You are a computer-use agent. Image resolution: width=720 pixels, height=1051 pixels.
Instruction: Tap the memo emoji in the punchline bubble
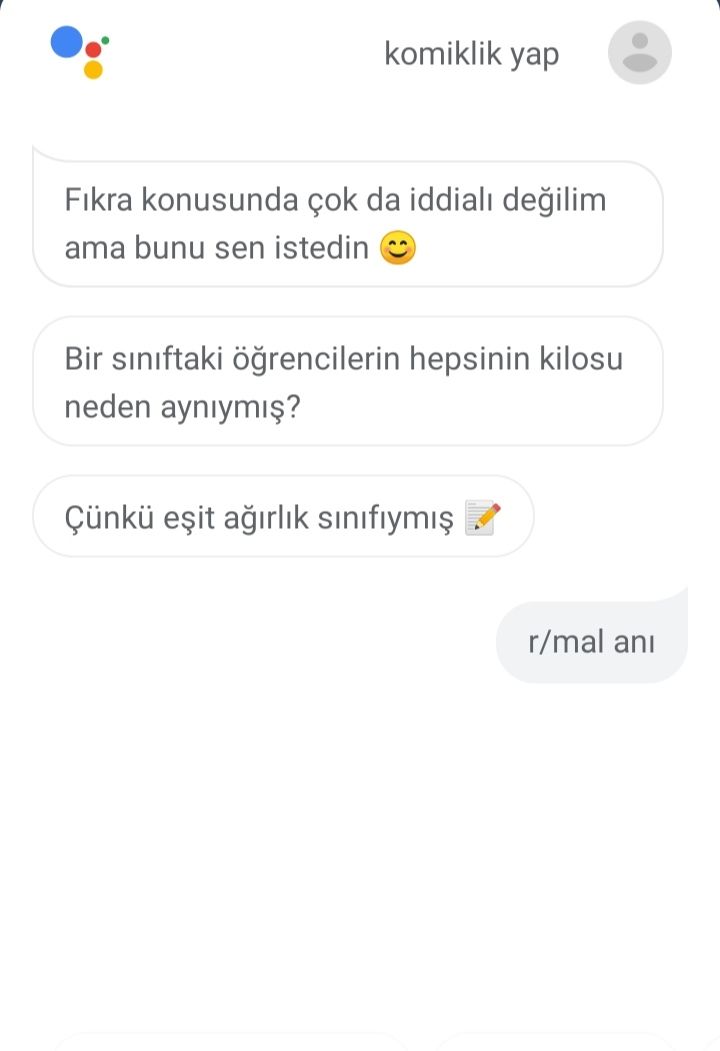click(x=482, y=517)
